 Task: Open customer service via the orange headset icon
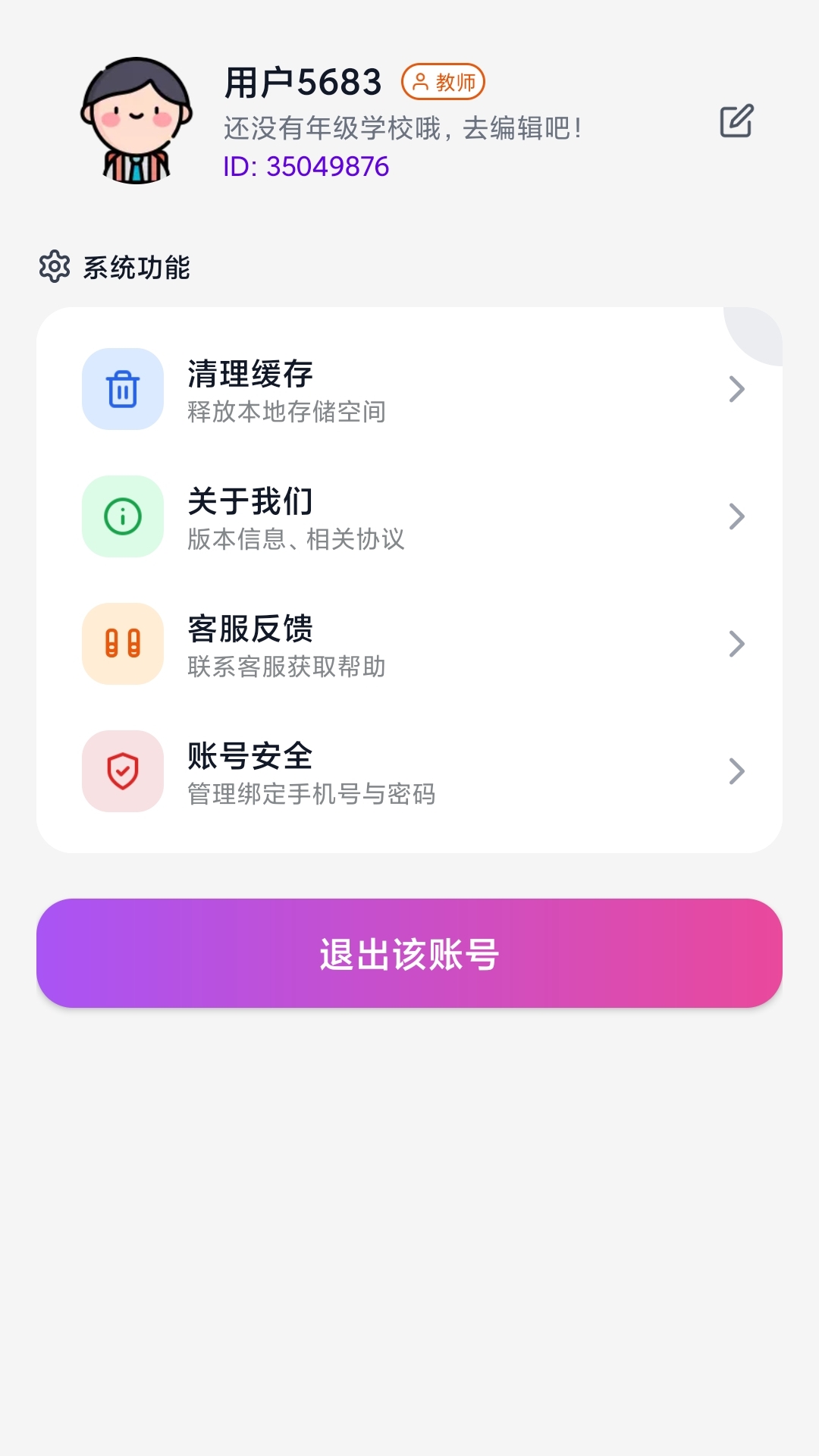pos(123,644)
